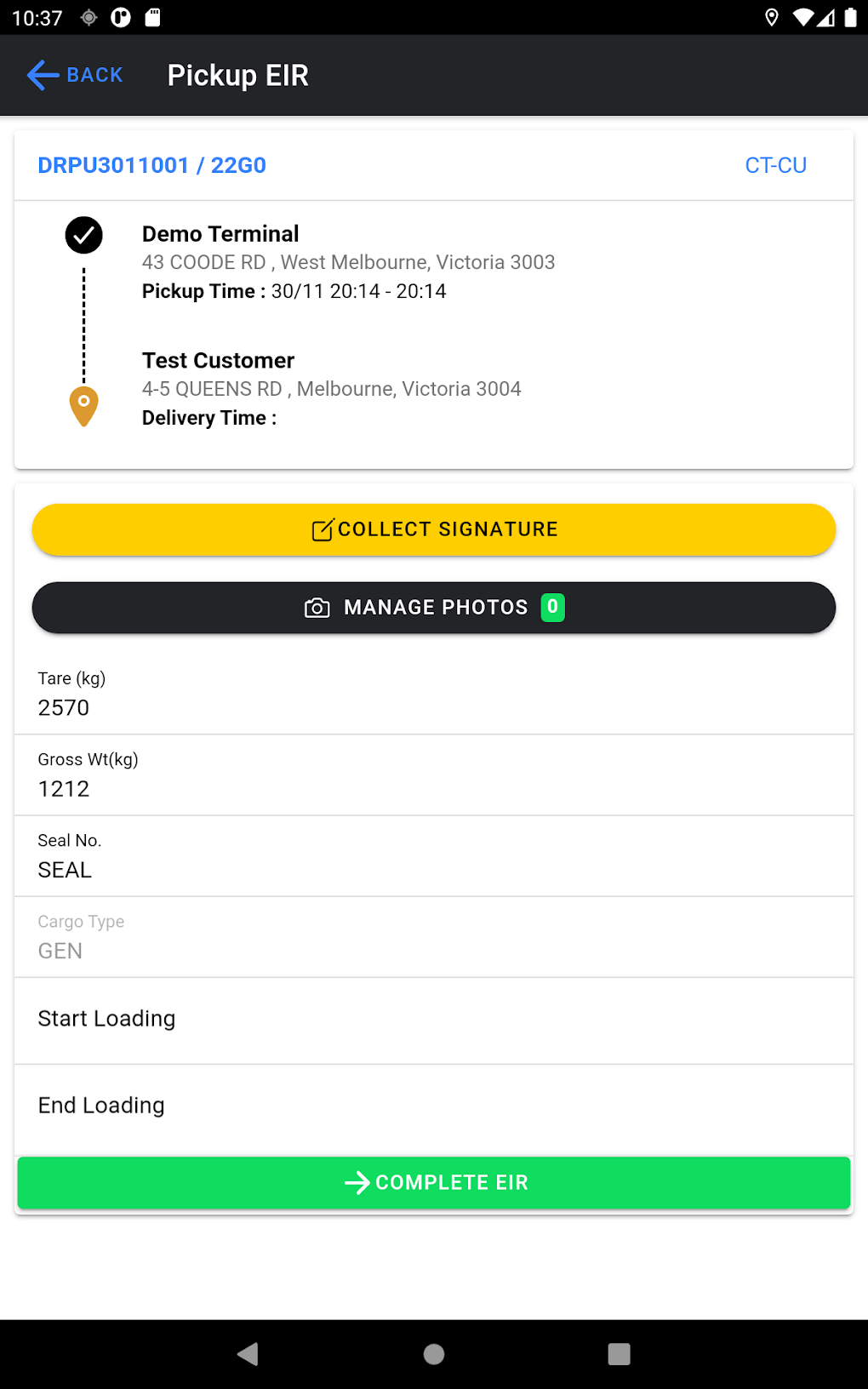
Task: Tap the orange delivery location pin icon
Action: click(x=83, y=405)
